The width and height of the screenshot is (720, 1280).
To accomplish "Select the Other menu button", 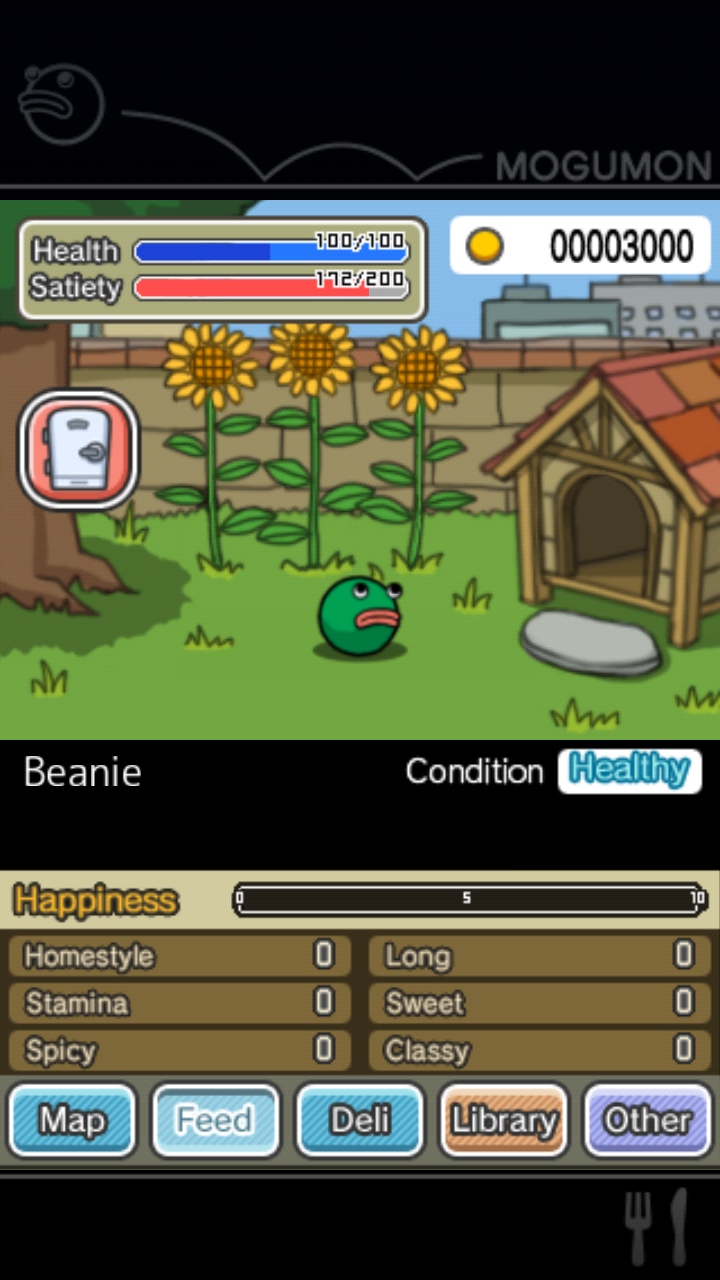I will pyautogui.click(x=647, y=1120).
